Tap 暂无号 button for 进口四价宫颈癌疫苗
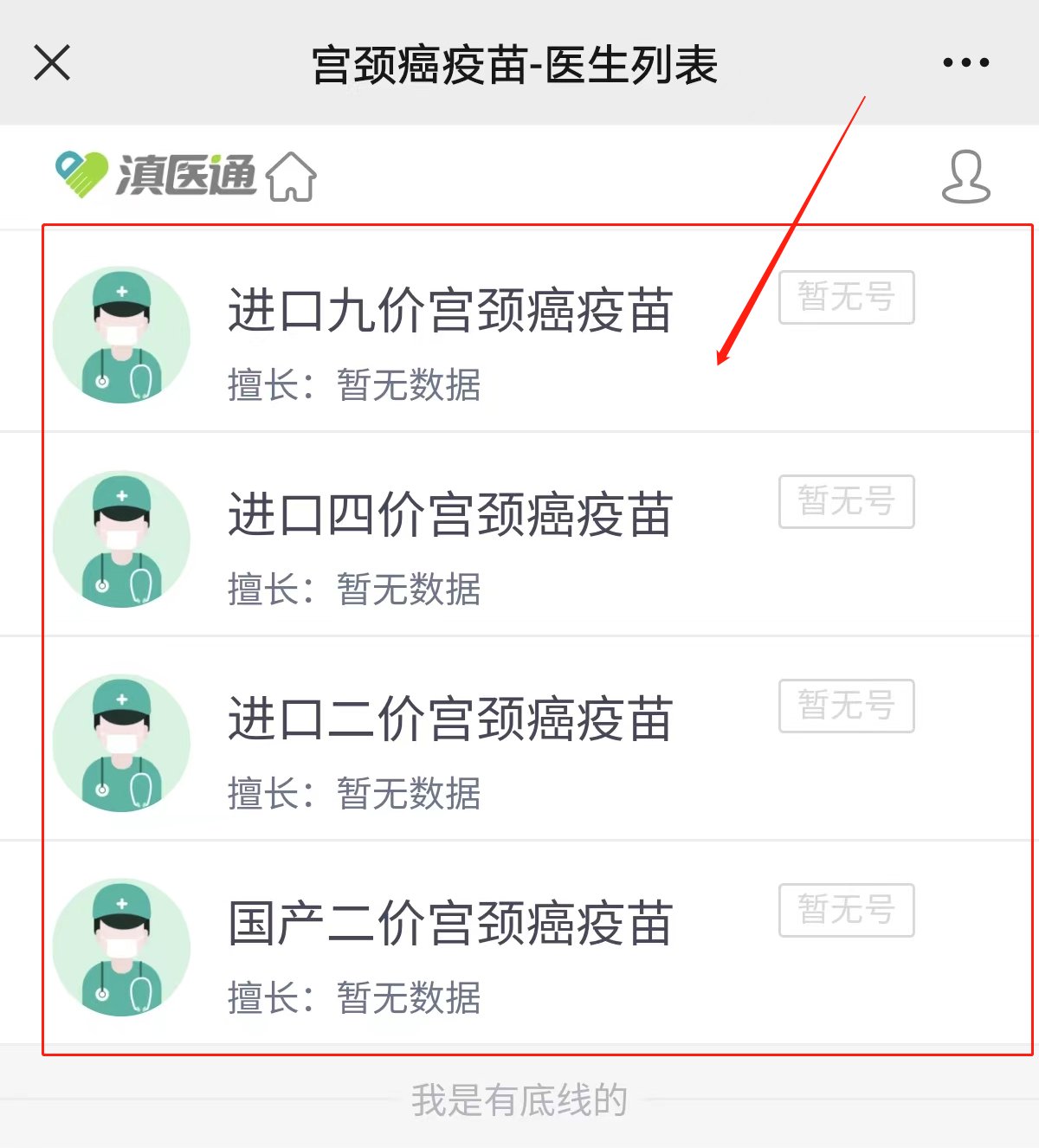The width and height of the screenshot is (1039, 1148). pyautogui.click(x=846, y=502)
